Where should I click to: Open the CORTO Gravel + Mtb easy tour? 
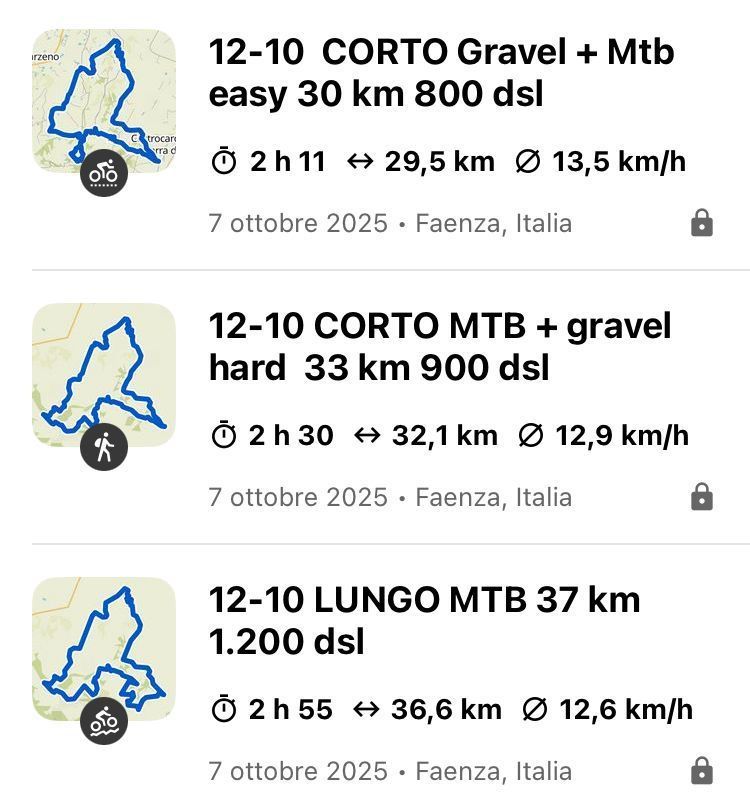441,73
